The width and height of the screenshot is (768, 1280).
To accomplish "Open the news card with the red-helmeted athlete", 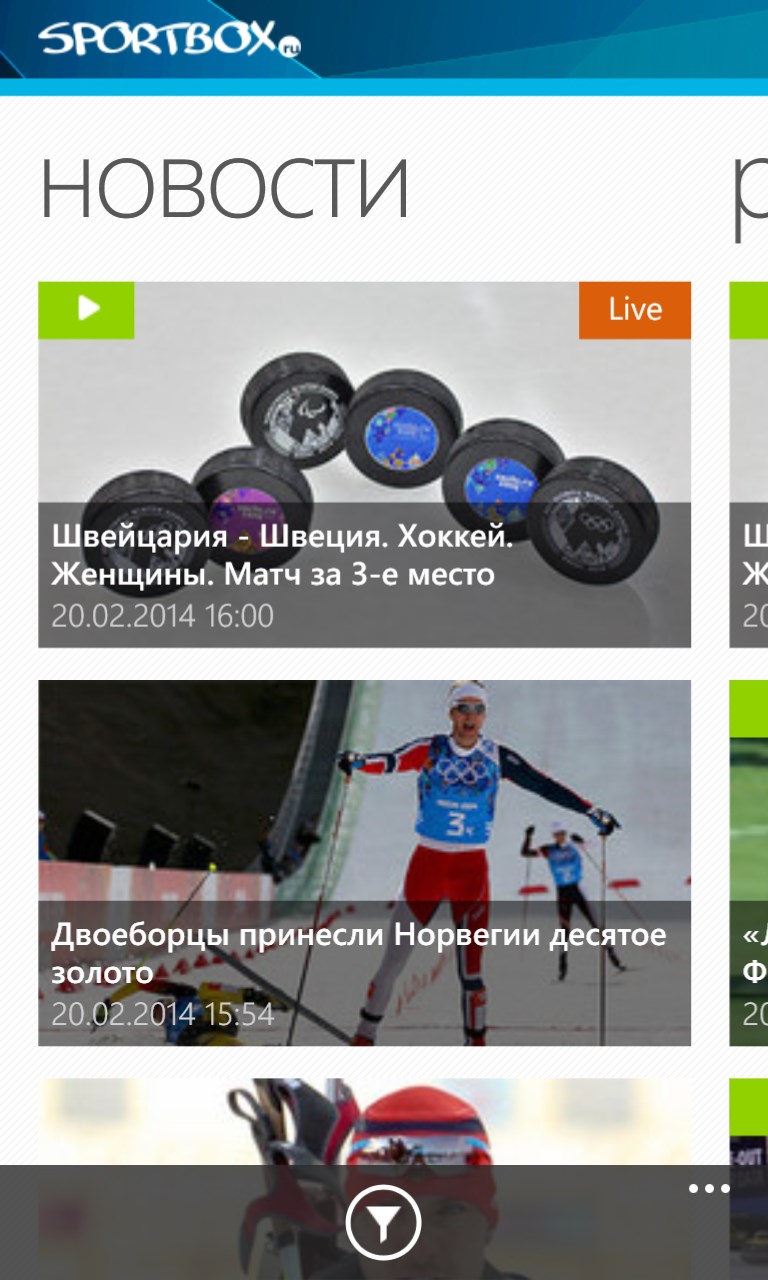I will tap(364, 1122).
